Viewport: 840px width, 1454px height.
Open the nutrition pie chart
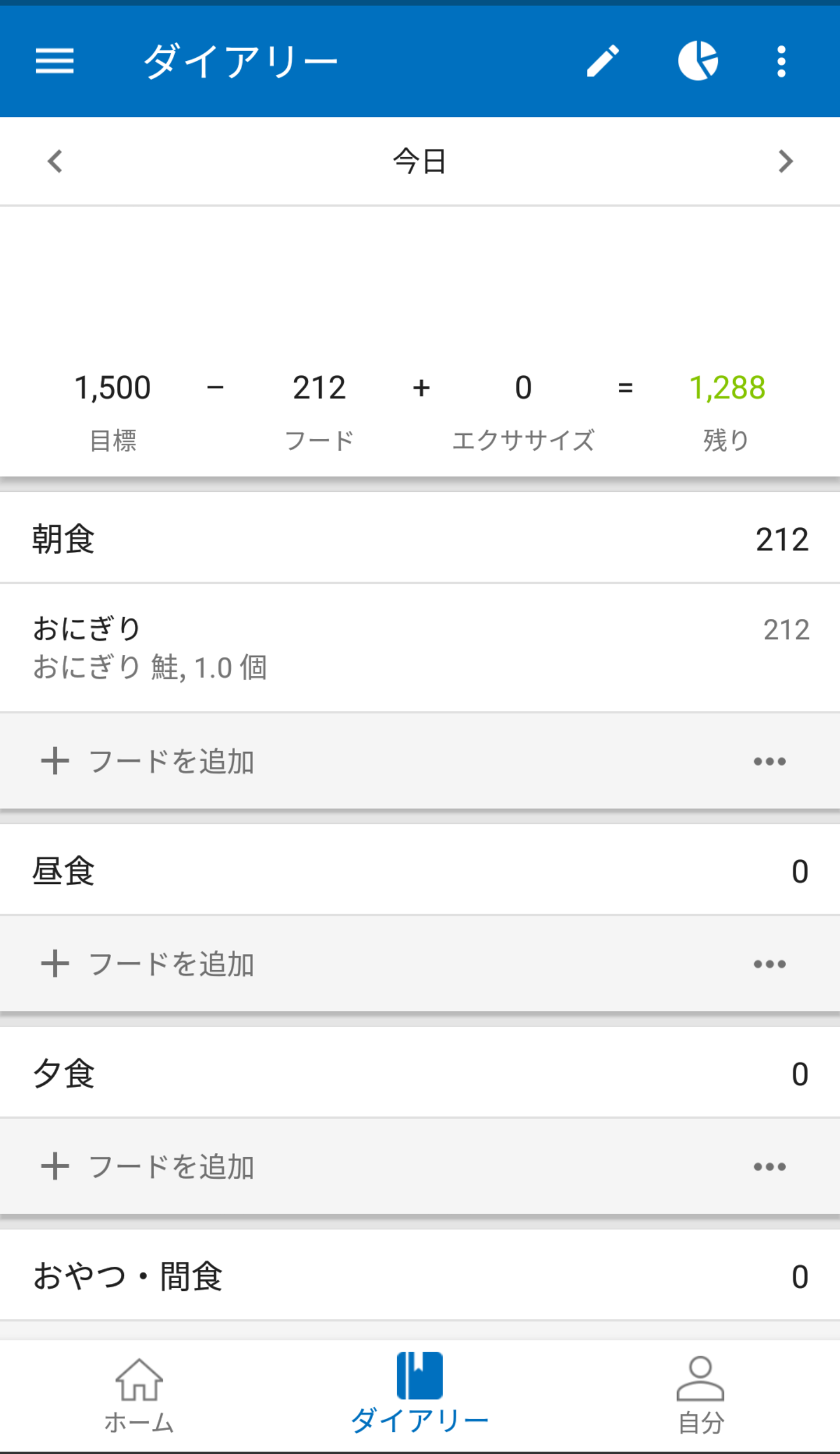tap(698, 61)
